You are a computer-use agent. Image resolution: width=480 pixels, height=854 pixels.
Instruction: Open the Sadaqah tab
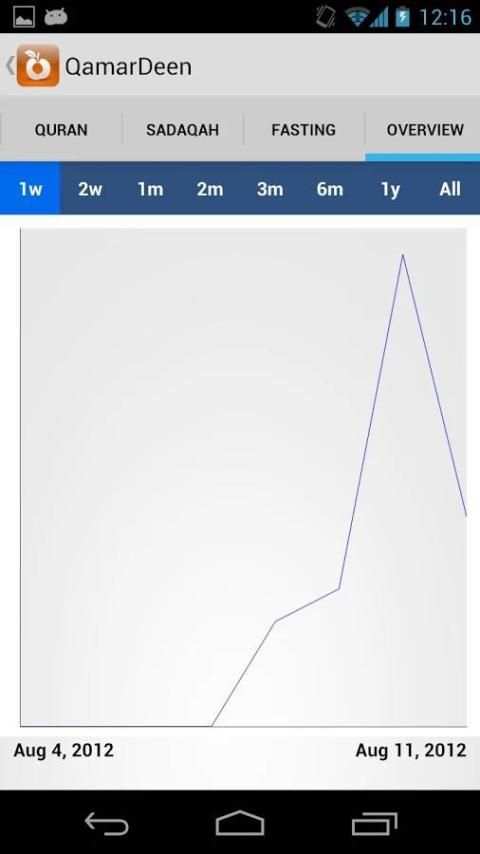183,130
